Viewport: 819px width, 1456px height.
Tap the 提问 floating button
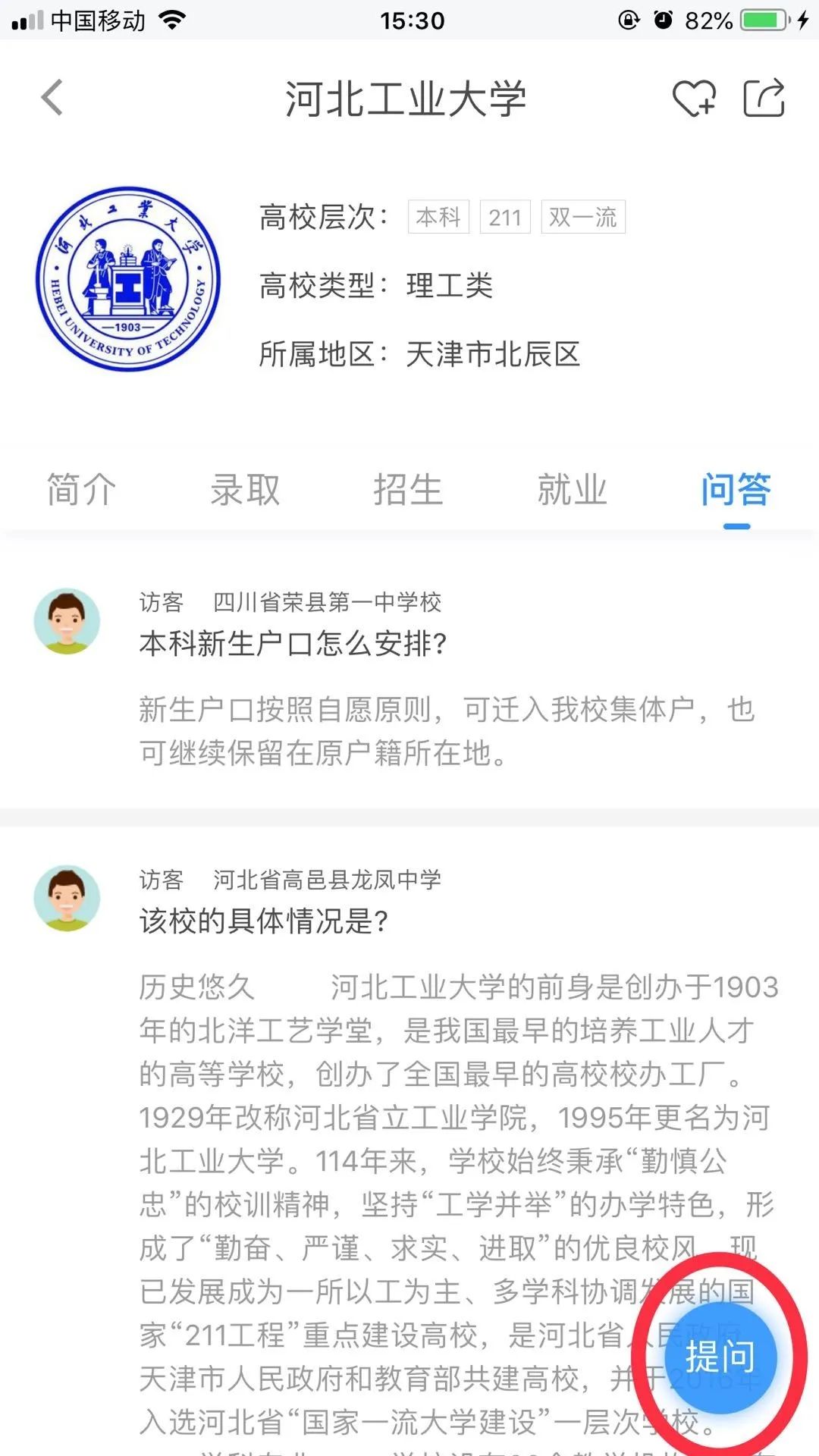click(720, 1356)
